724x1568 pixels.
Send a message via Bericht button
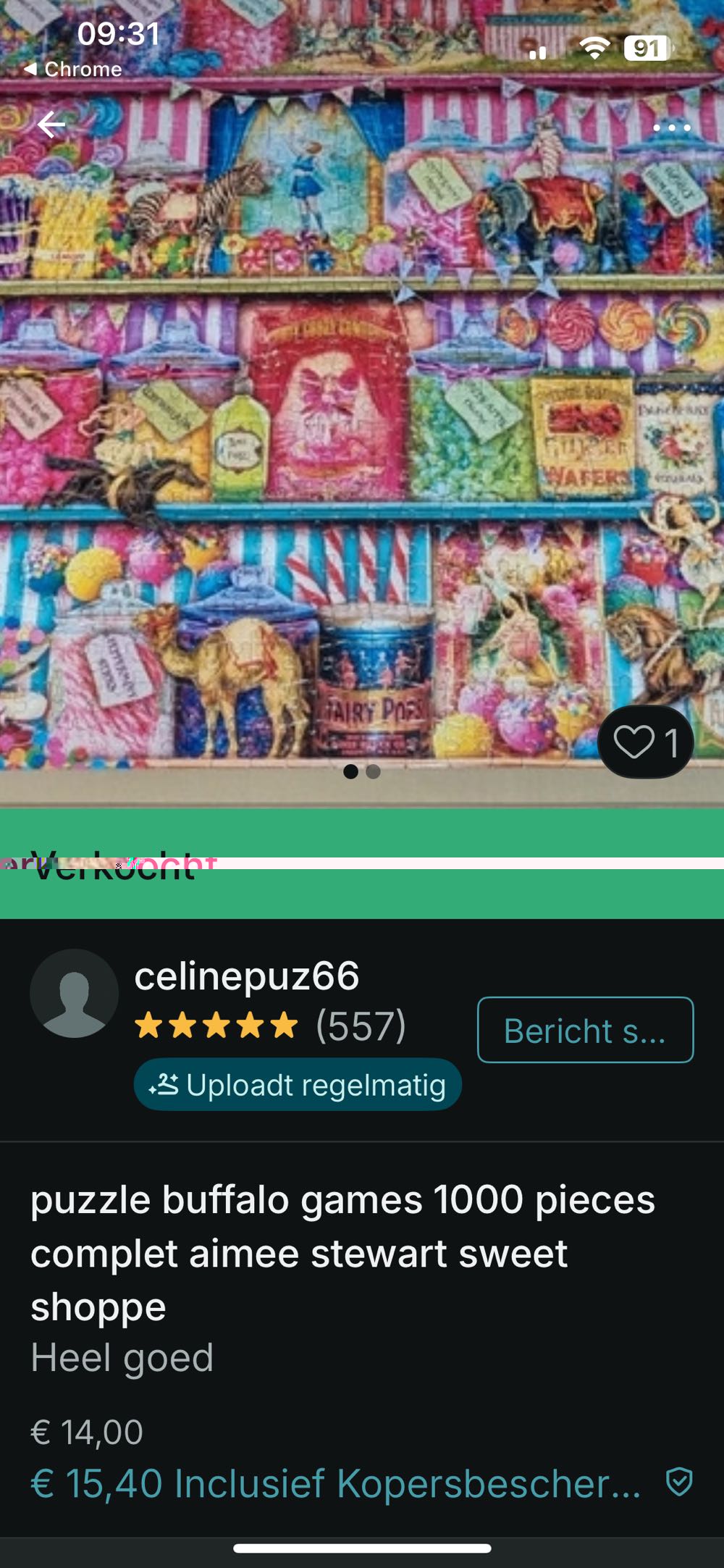click(585, 1030)
